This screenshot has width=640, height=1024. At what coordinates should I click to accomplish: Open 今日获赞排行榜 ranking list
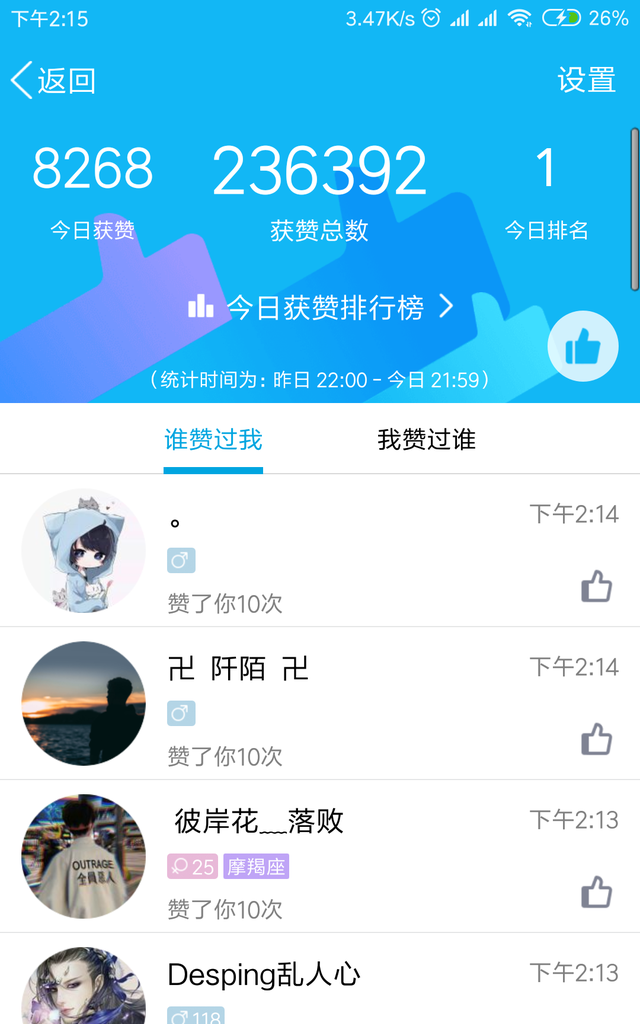[x=320, y=307]
